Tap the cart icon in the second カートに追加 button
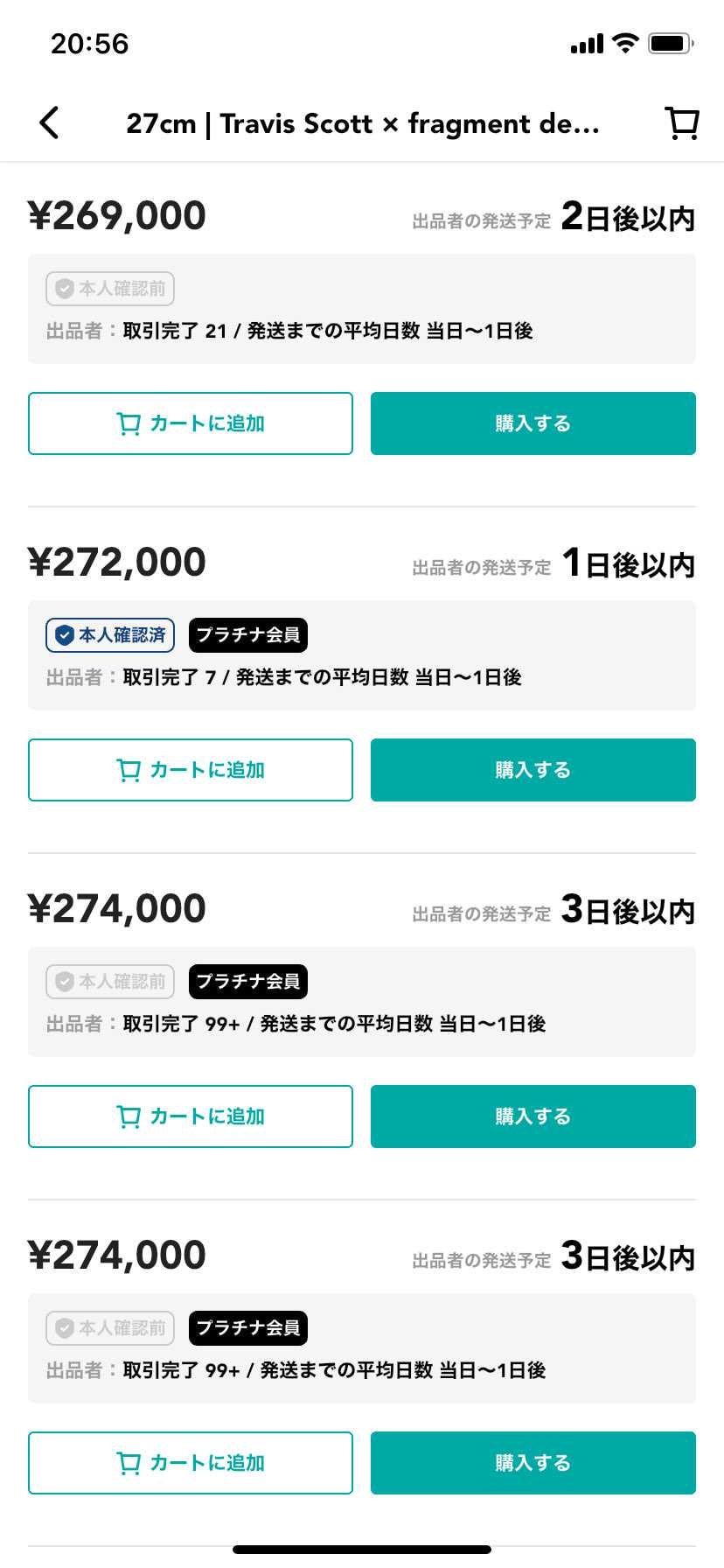The height and width of the screenshot is (1568, 724). 129,770
